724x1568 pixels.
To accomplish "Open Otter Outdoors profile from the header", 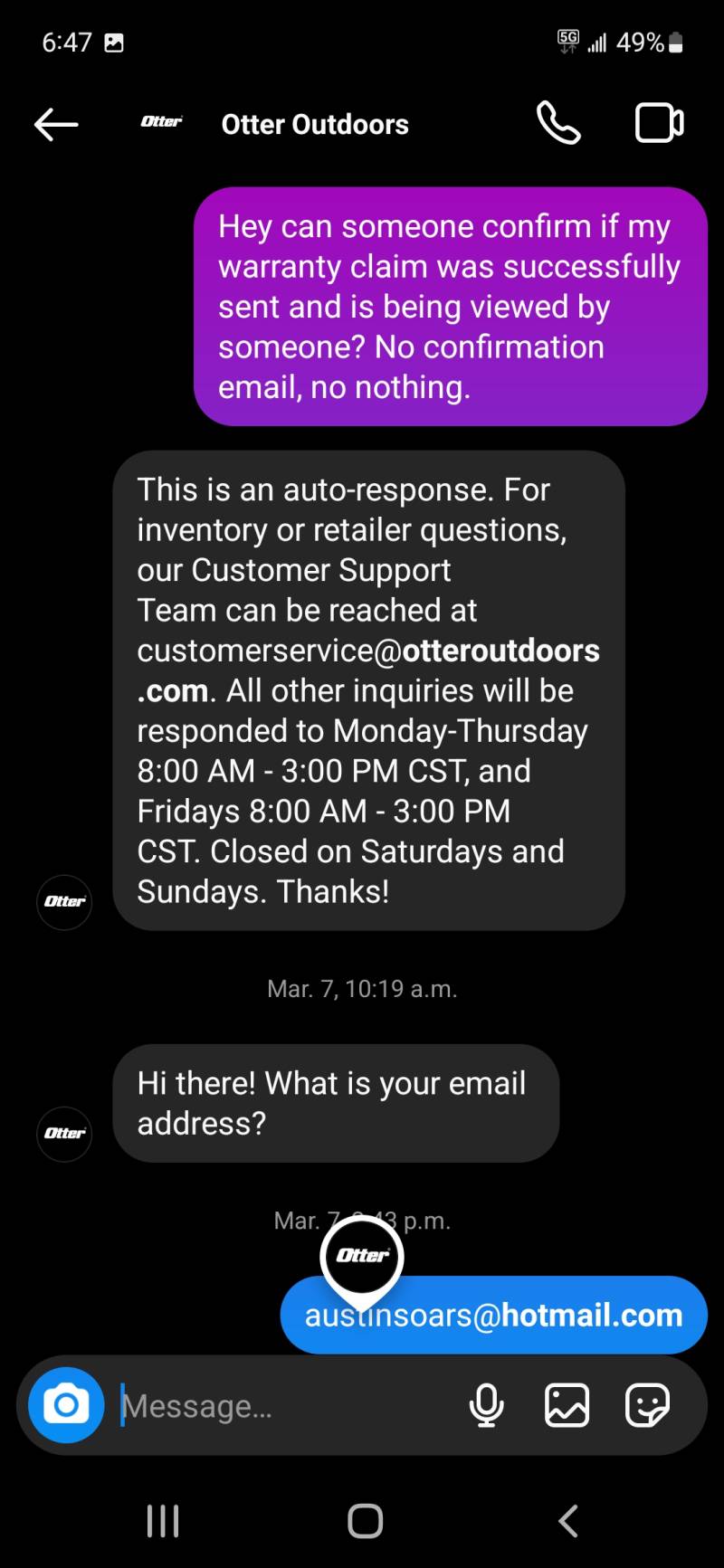I will (315, 125).
